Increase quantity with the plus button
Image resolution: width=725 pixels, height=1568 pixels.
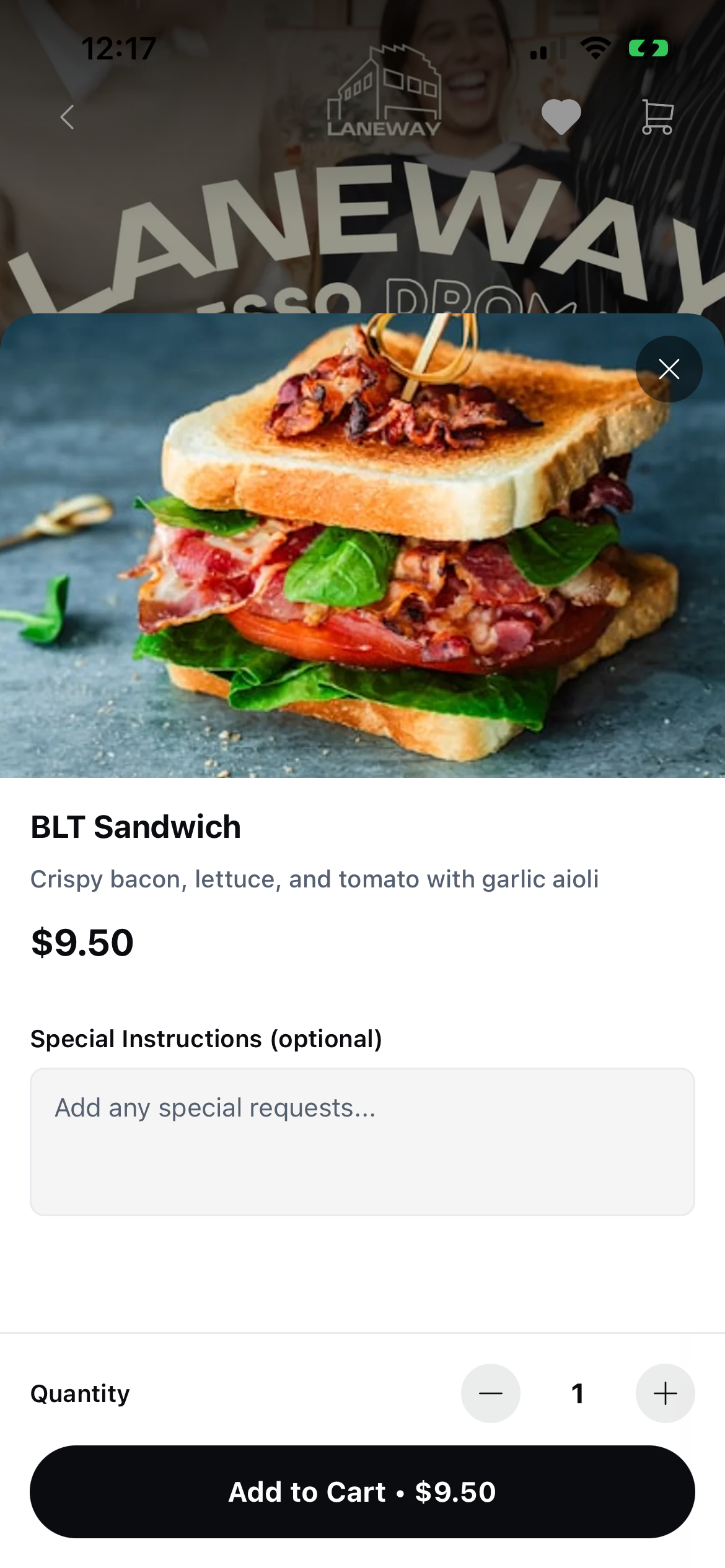click(664, 1393)
